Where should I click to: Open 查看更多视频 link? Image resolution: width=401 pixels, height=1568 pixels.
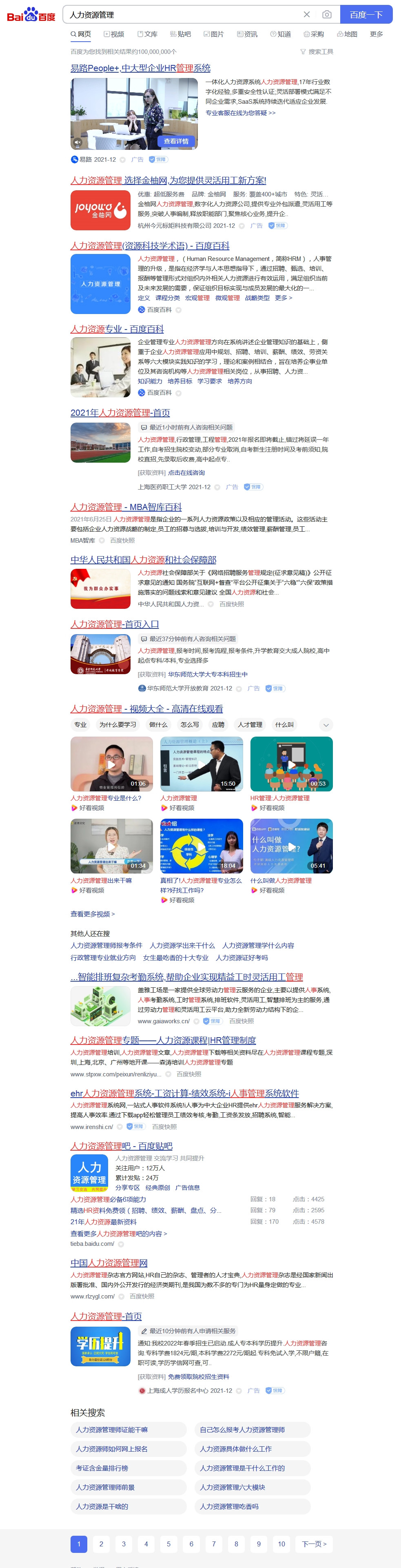(x=92, y=914)
